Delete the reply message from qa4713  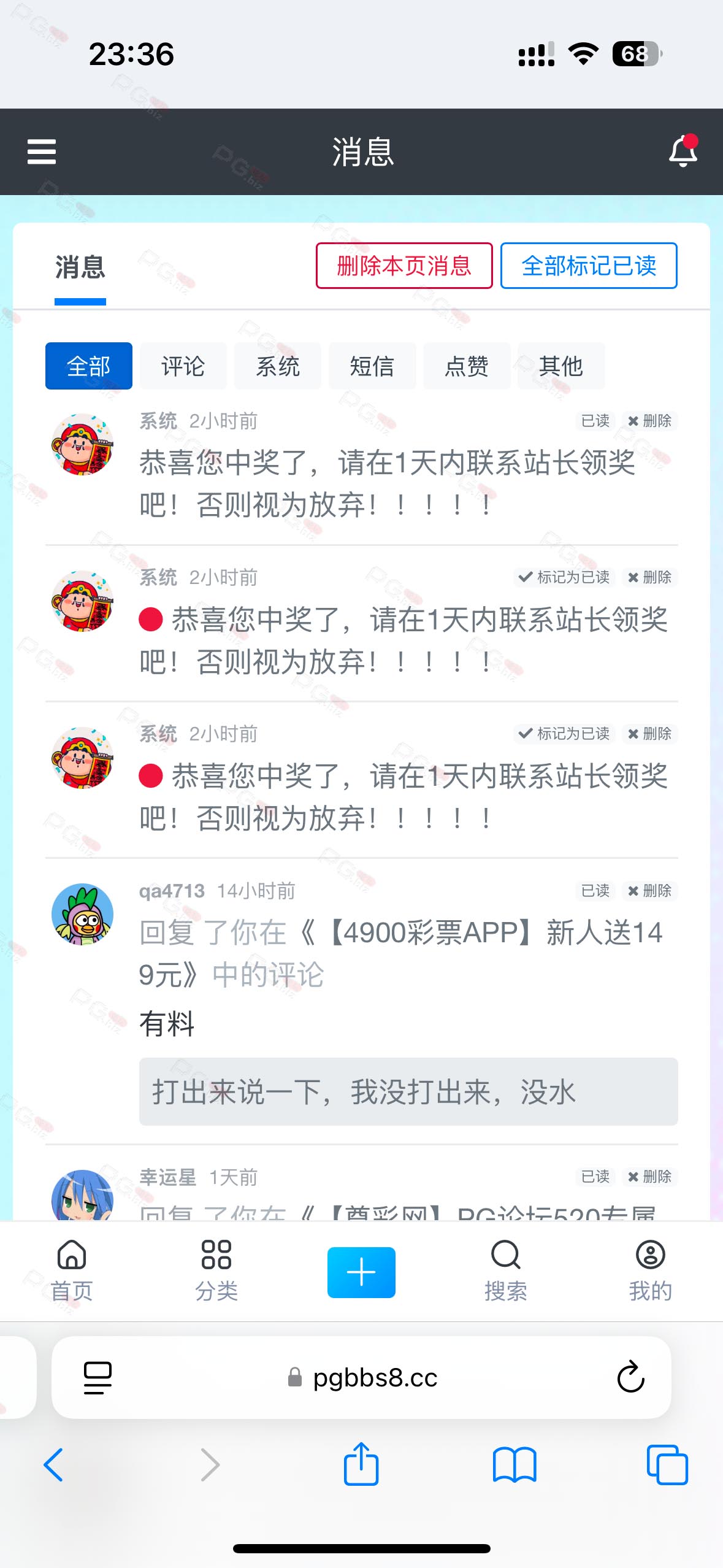tap(650, 891)
